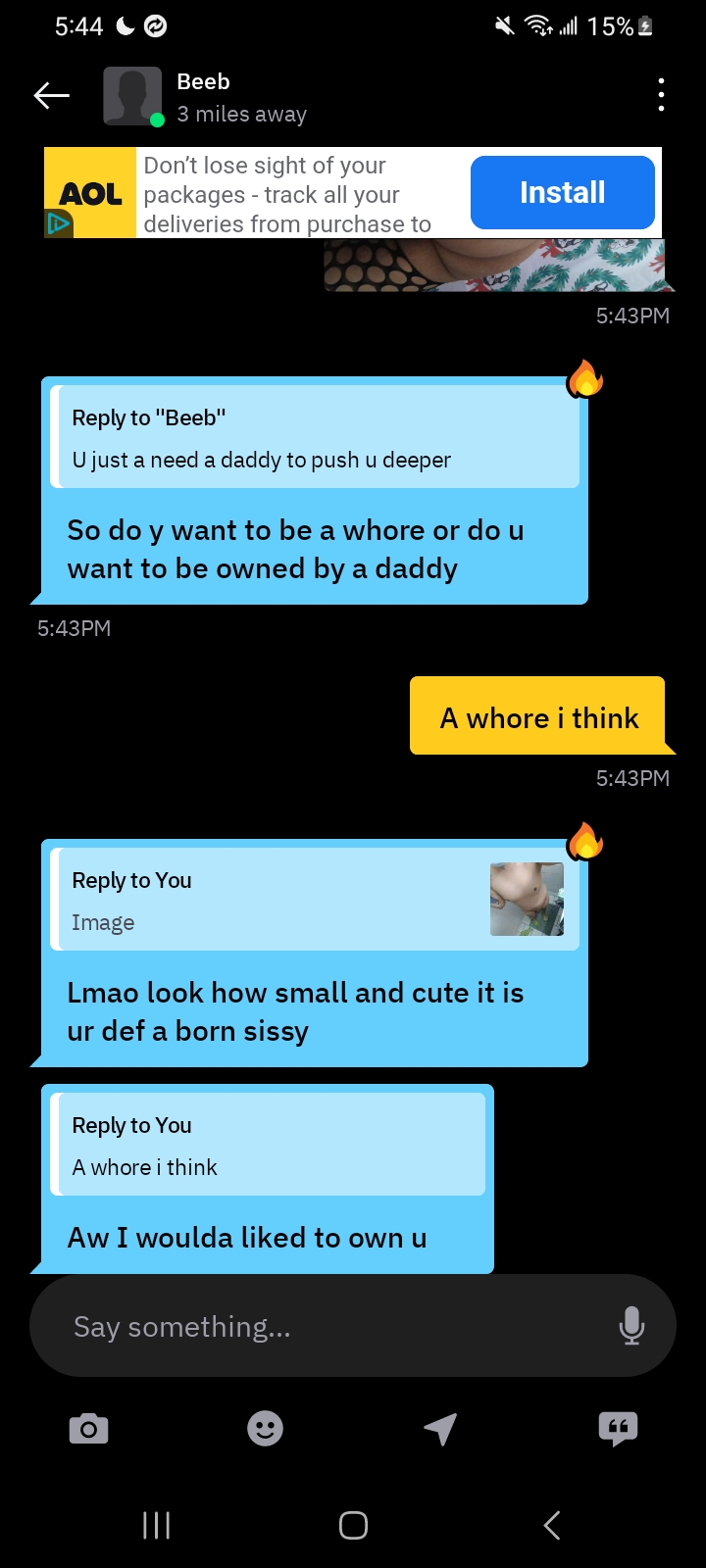Open Beeb's profile picture
The image size is (706, 1568).
tap(132, 96)
